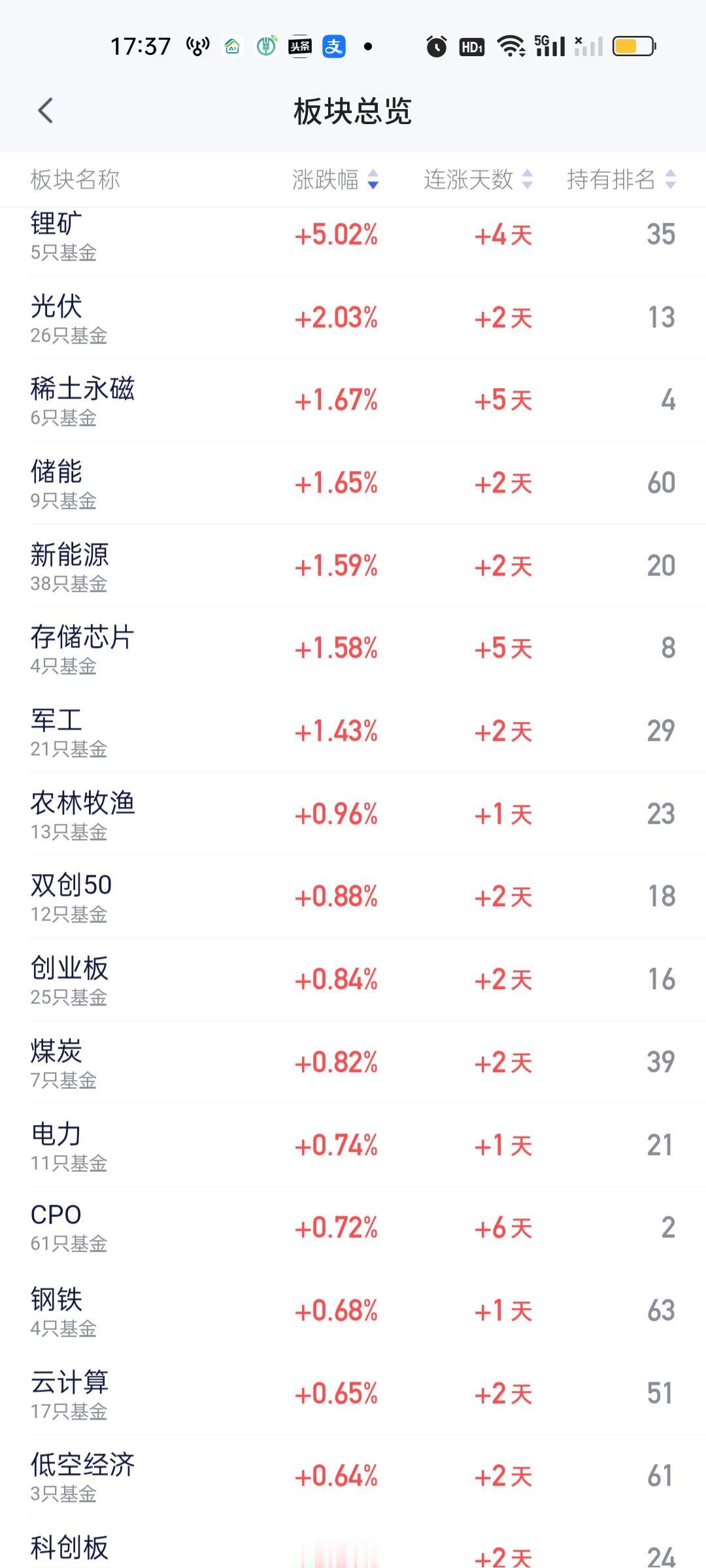Image resolution: width=706 pixels, height=1568 pixels.
Task: Open the 光伏 sector row
Action: [x=353, y=318]
